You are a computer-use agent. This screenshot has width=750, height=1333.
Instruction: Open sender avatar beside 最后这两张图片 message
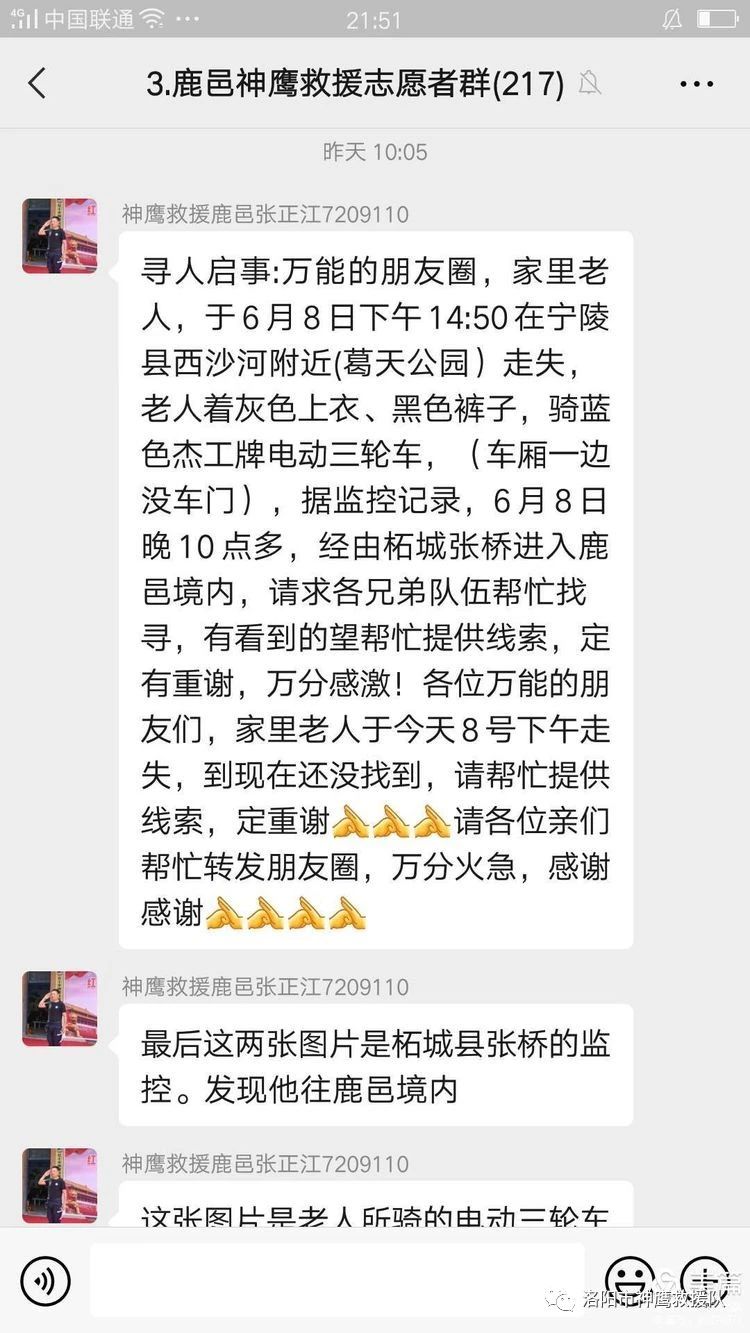coord(60,1008)
